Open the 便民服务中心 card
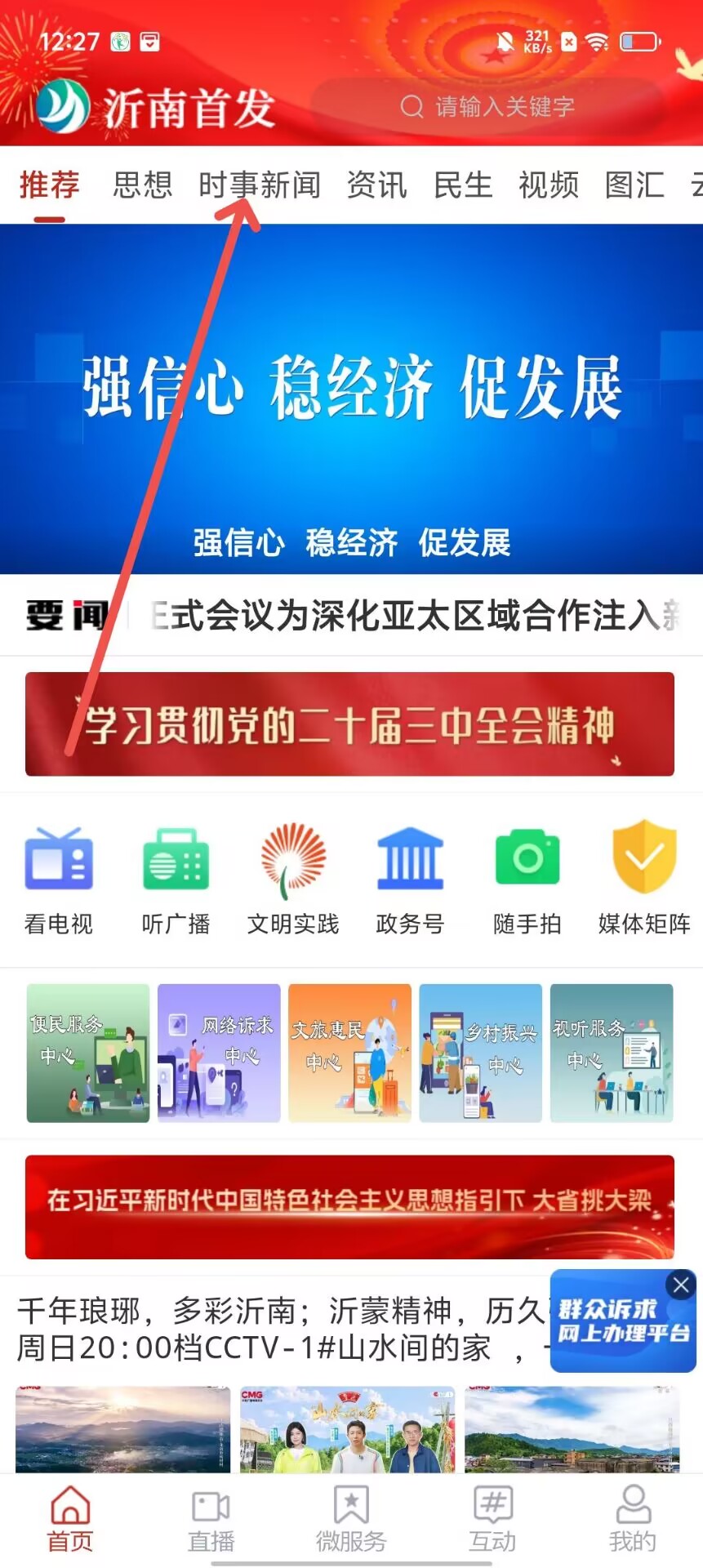Image resolution: width=703 pixels, height=1568 pixels. (88, 1053)
